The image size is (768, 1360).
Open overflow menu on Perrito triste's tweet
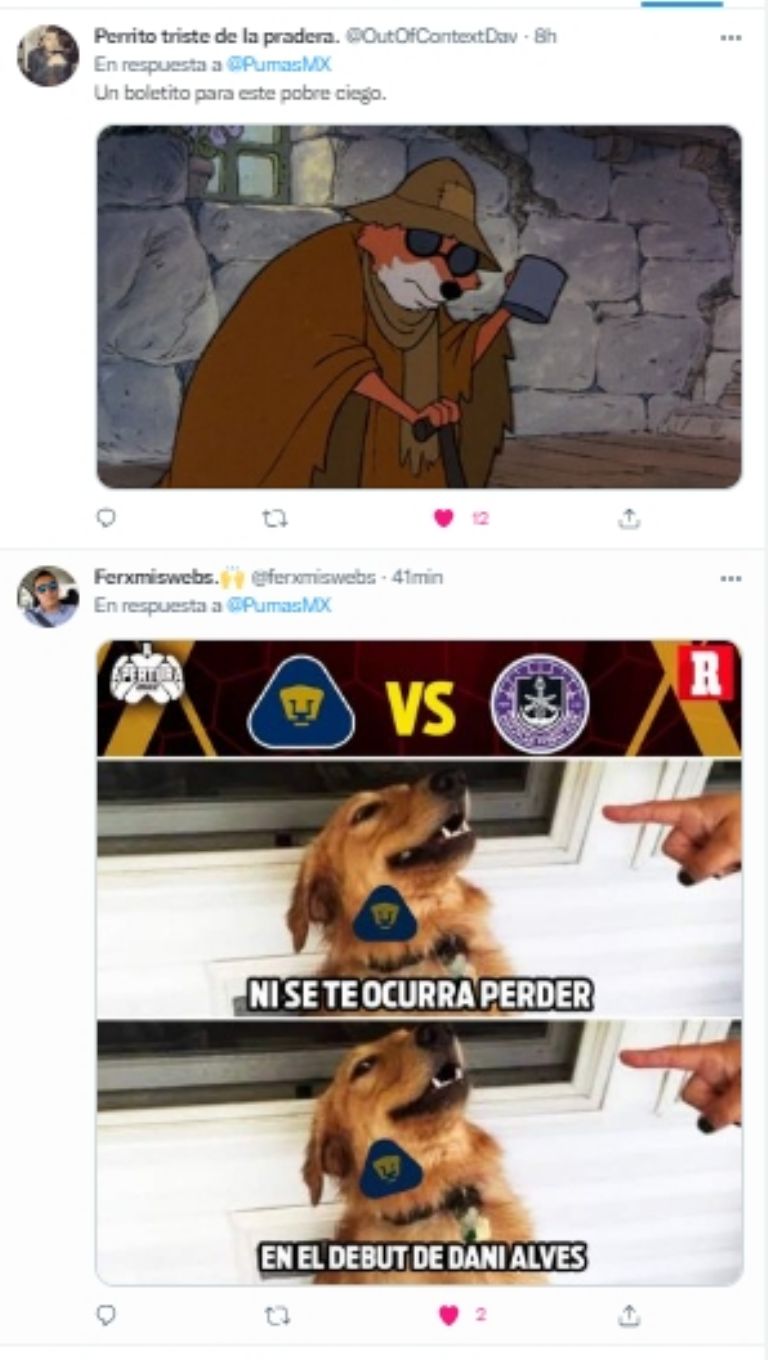click(730, 38)
